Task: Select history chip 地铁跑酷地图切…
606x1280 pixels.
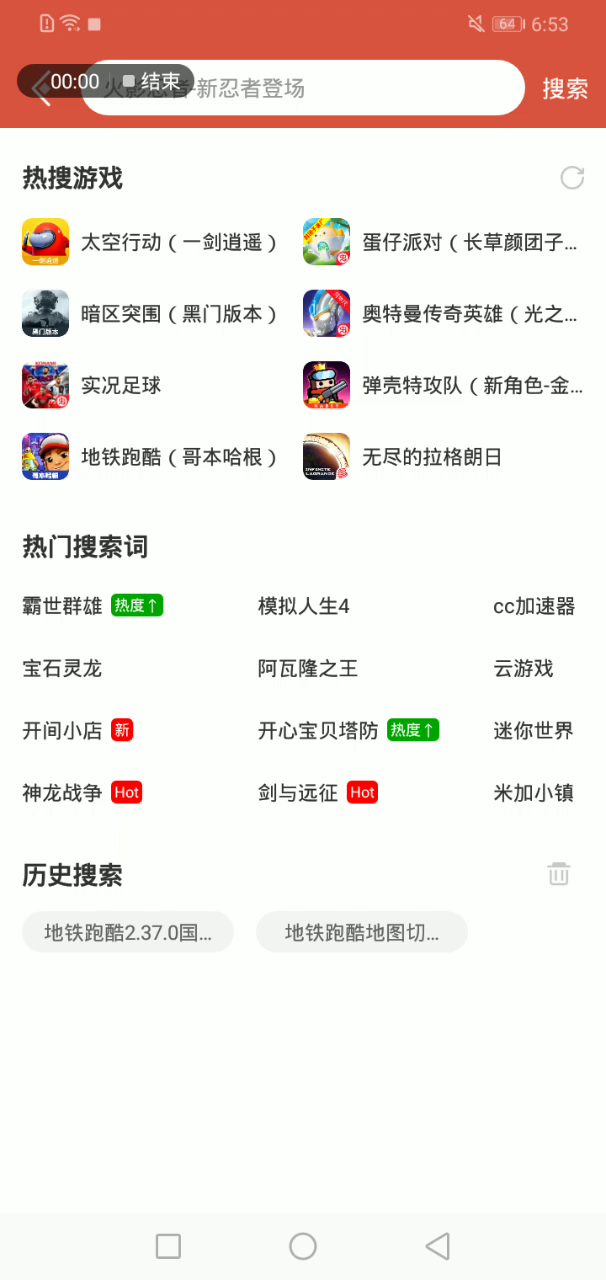Action: click(362, 932)
